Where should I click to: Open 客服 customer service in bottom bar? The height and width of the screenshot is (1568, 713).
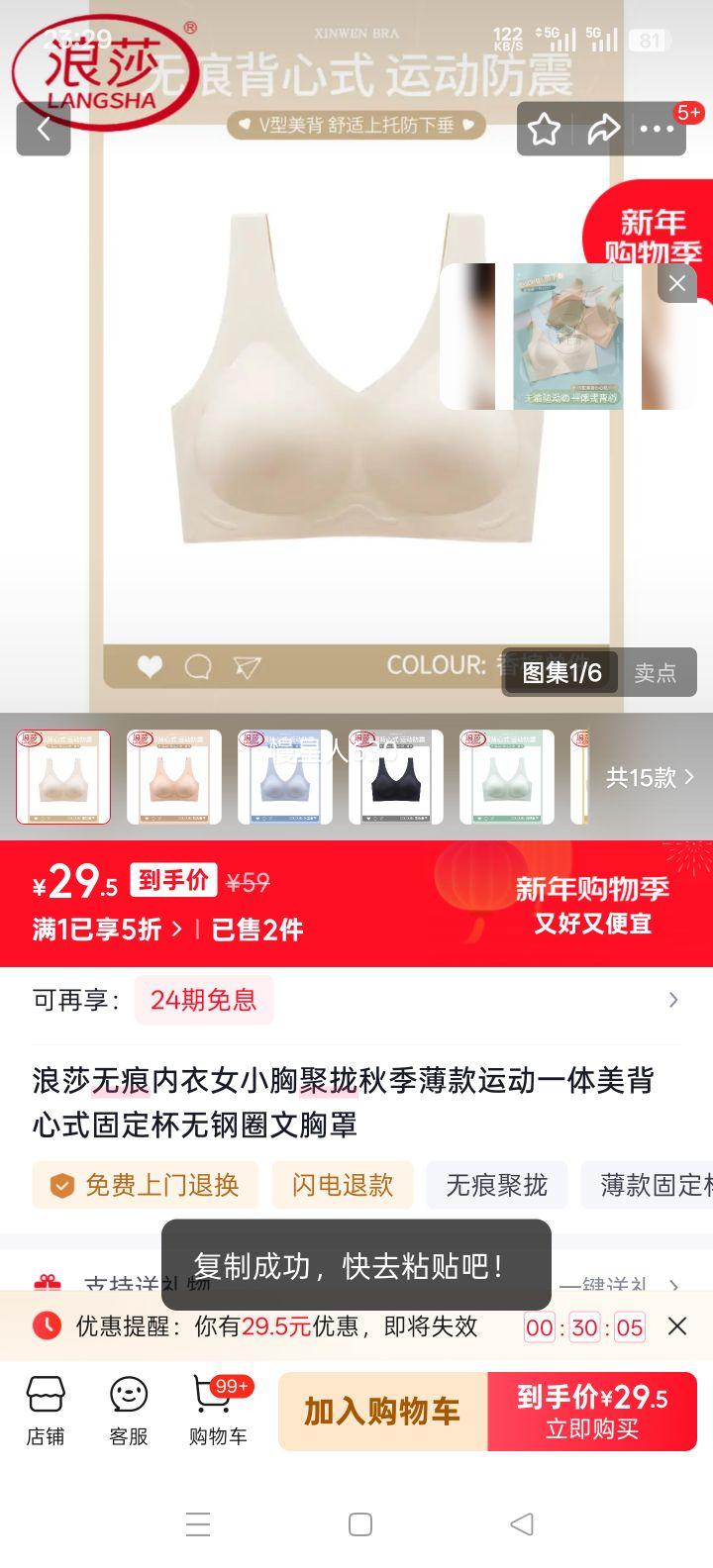127,1411
